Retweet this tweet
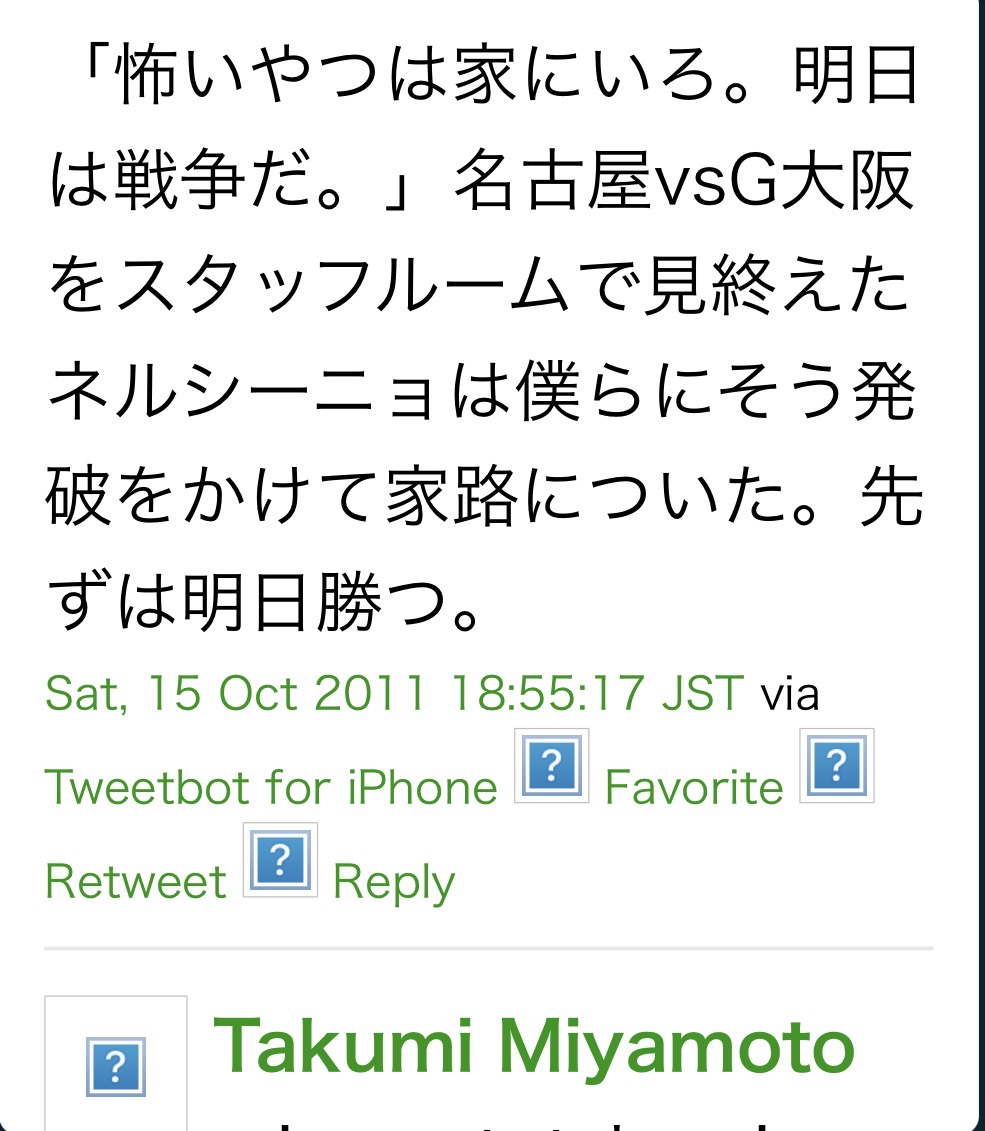This screenshot has height=1131, width=985. [x=137, y=881]
